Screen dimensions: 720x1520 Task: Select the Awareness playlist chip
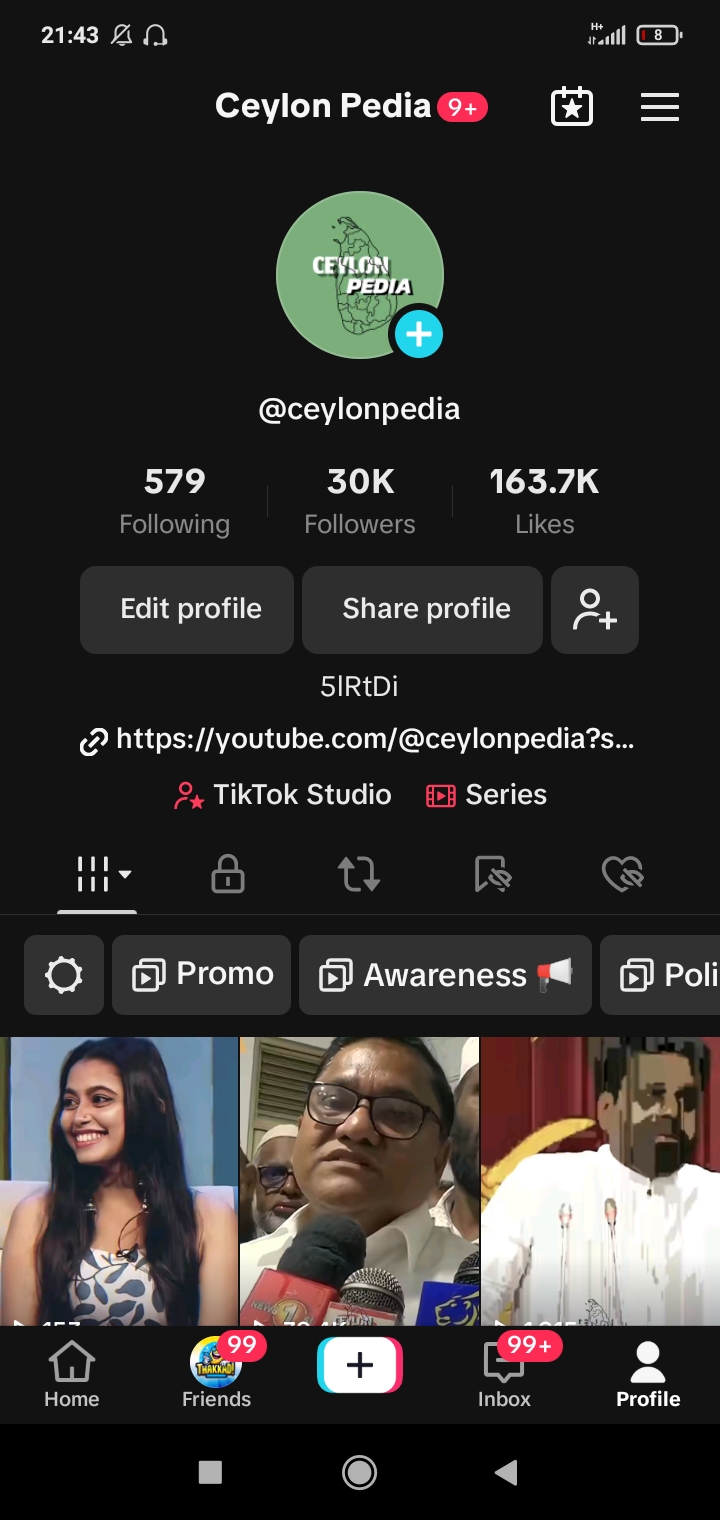[x=445, y=974]
